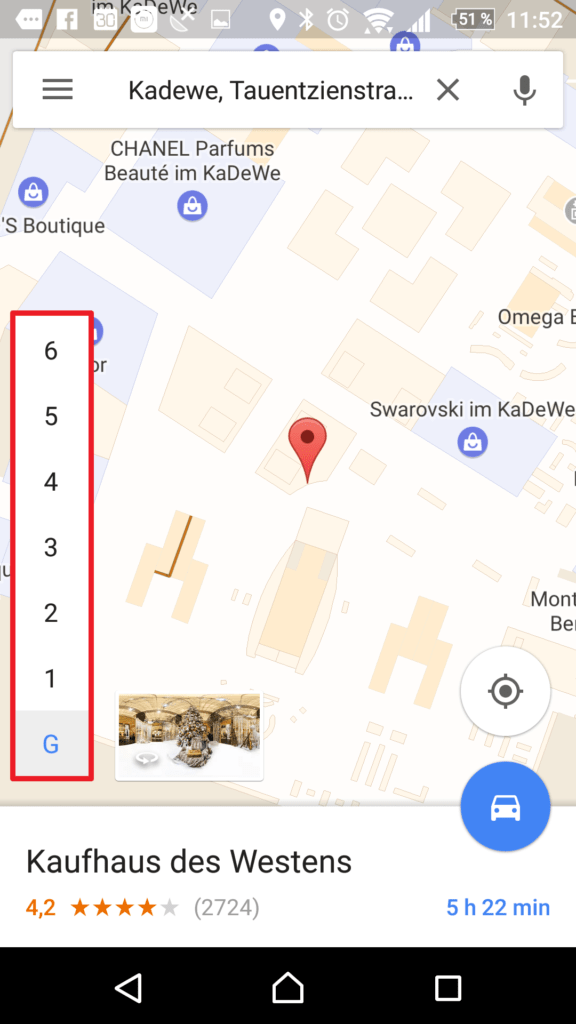Viewport: 576px width, 1024px height.
Task: Switch to floor 5
Action: (51, 417)
